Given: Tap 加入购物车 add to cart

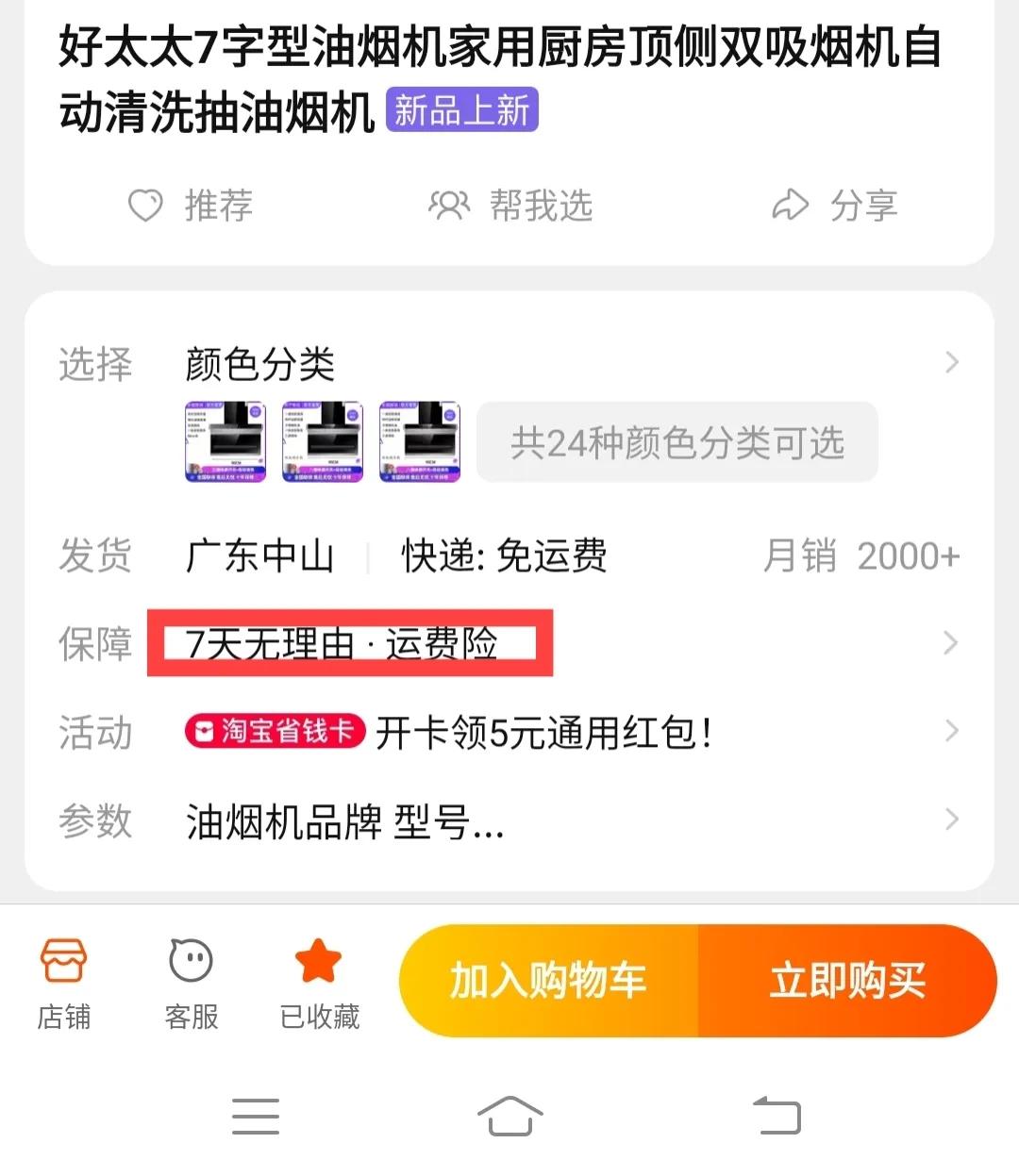Looking at the screenshot, I should 545,981.
